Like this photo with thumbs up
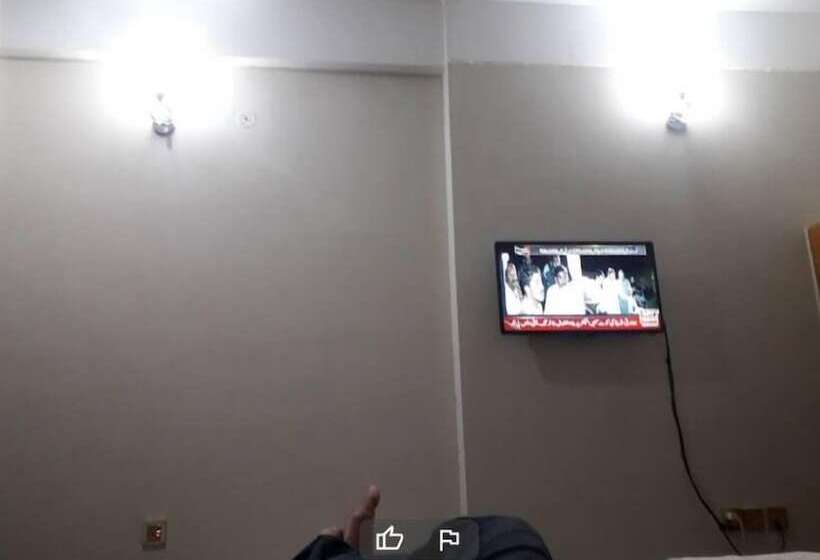This screenshot has width=820, height=560. (390, 540)
